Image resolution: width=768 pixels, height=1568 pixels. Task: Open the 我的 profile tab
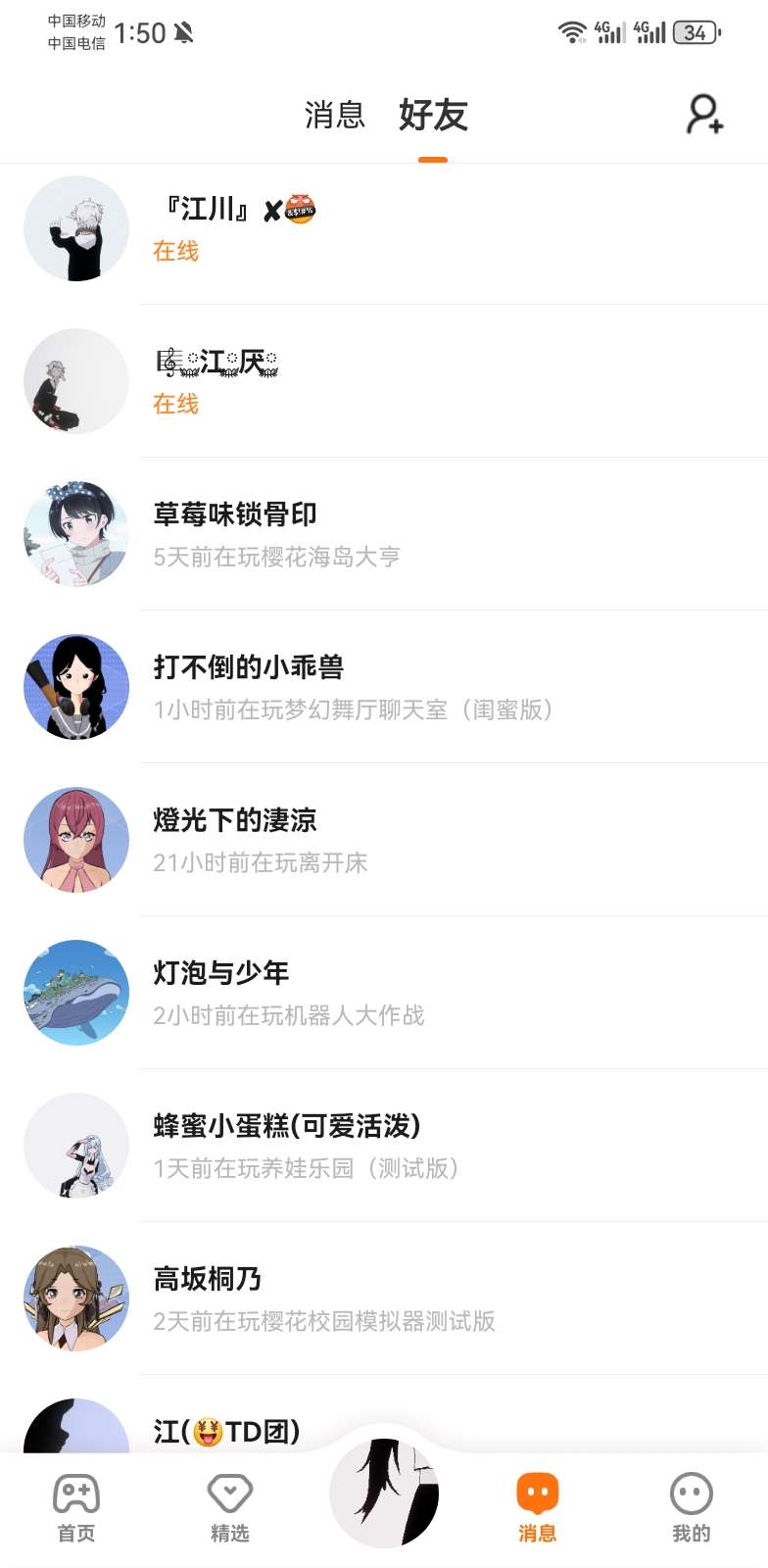(x=691, y=1508)
